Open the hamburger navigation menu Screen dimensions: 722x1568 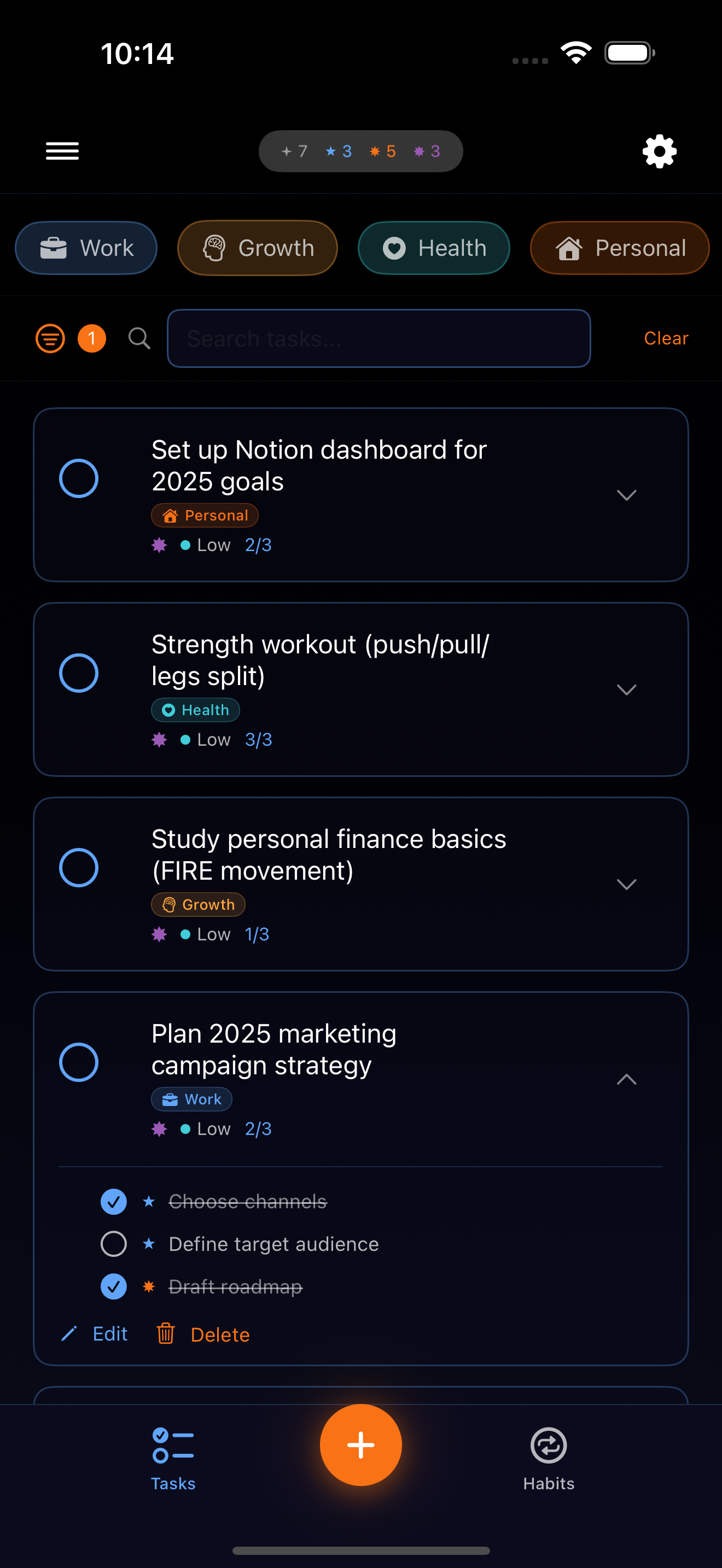[61, 151]
